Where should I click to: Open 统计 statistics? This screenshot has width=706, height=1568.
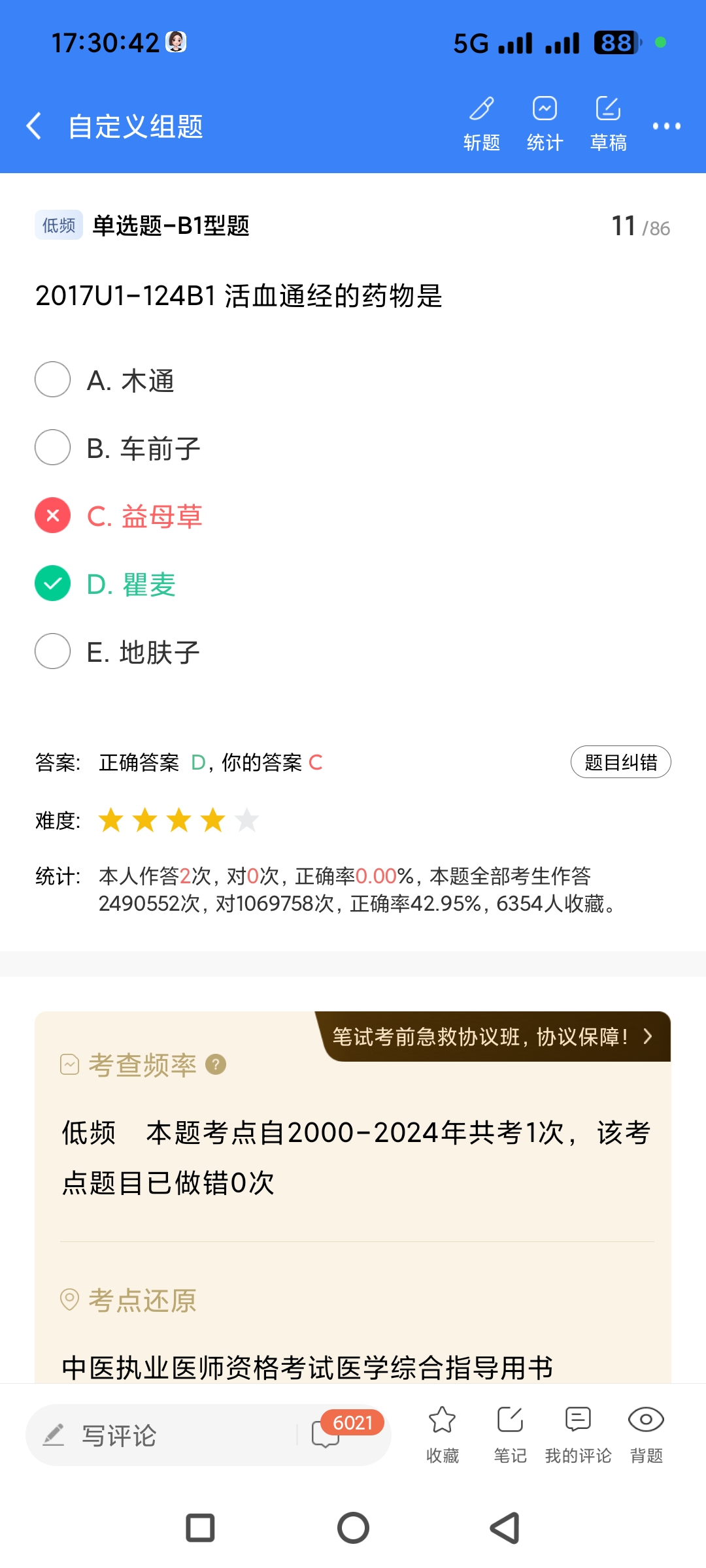[x=545, y=123]
